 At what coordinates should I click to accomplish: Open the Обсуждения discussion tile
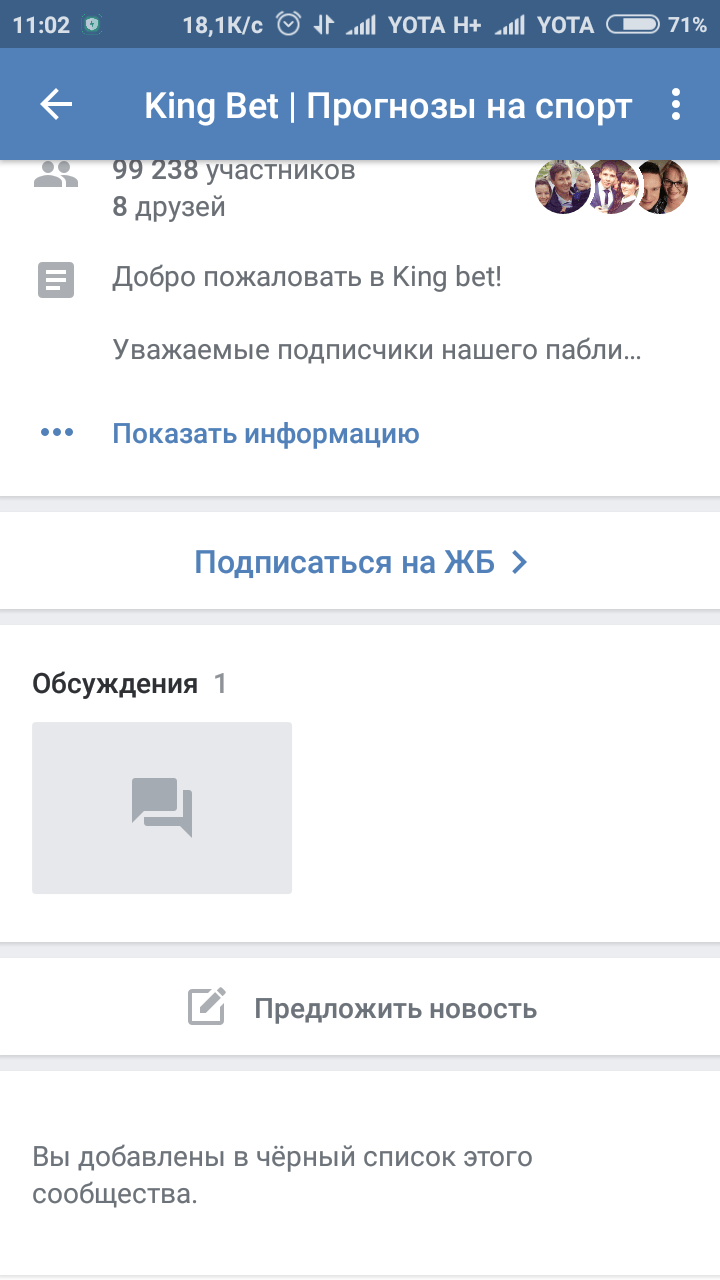coord(162,808)
